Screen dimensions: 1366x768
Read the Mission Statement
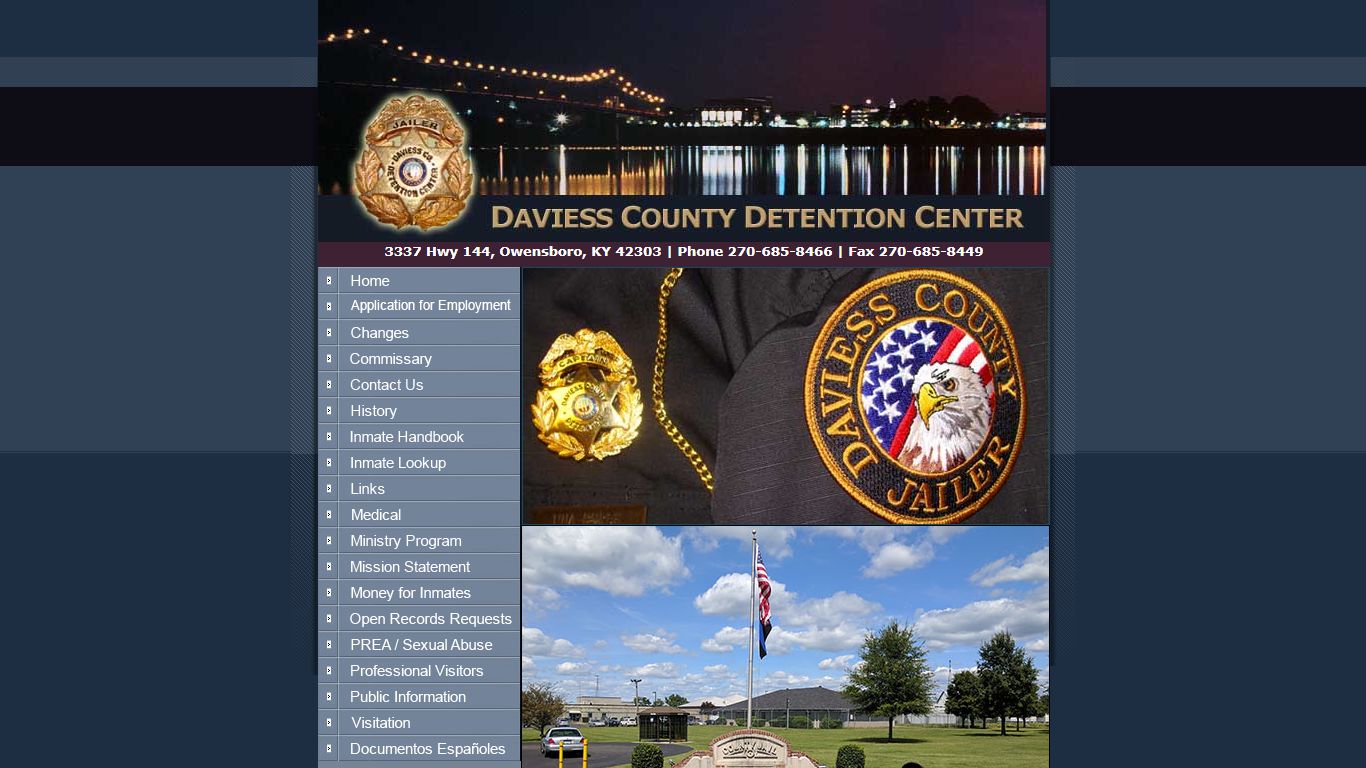409,567
